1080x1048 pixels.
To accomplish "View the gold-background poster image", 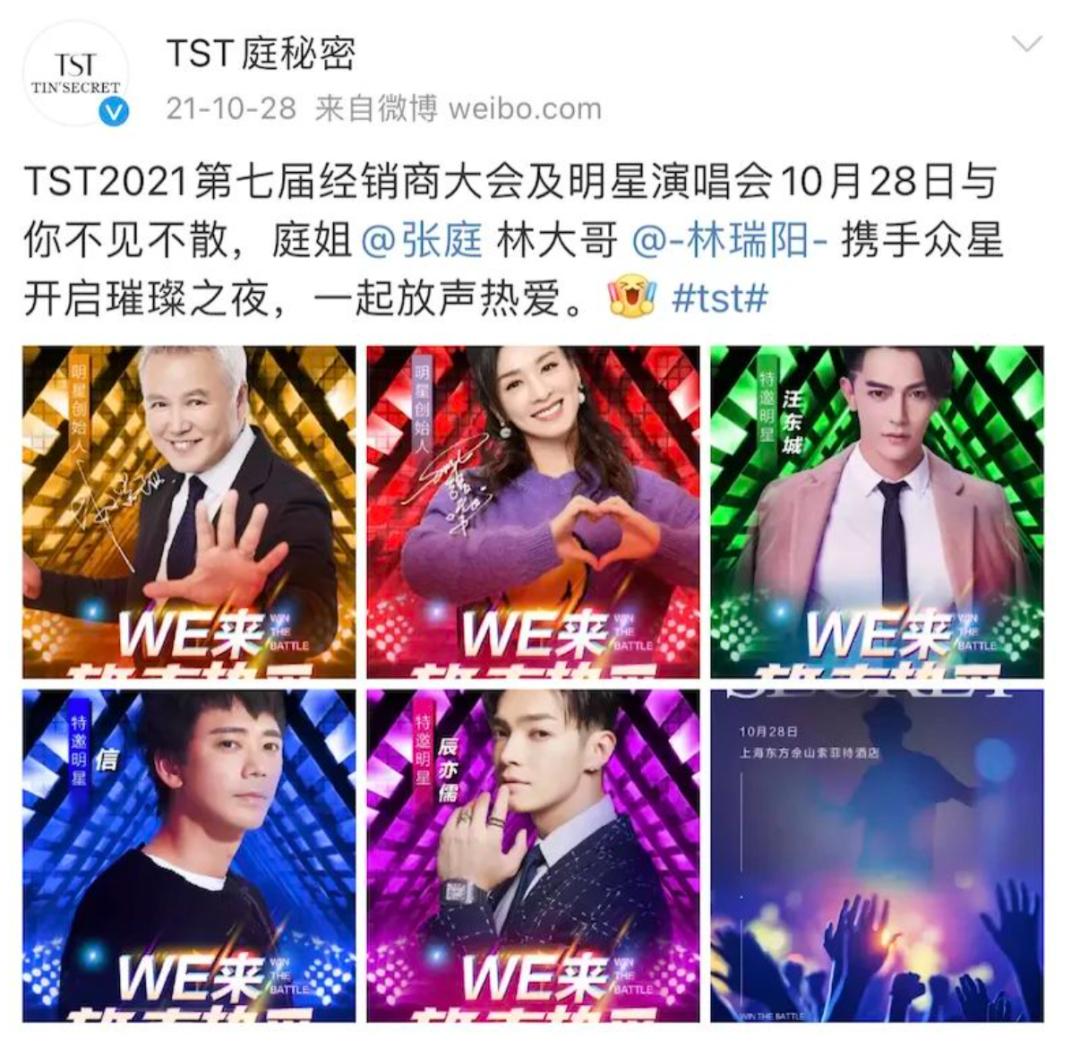I will coord(189,512).
